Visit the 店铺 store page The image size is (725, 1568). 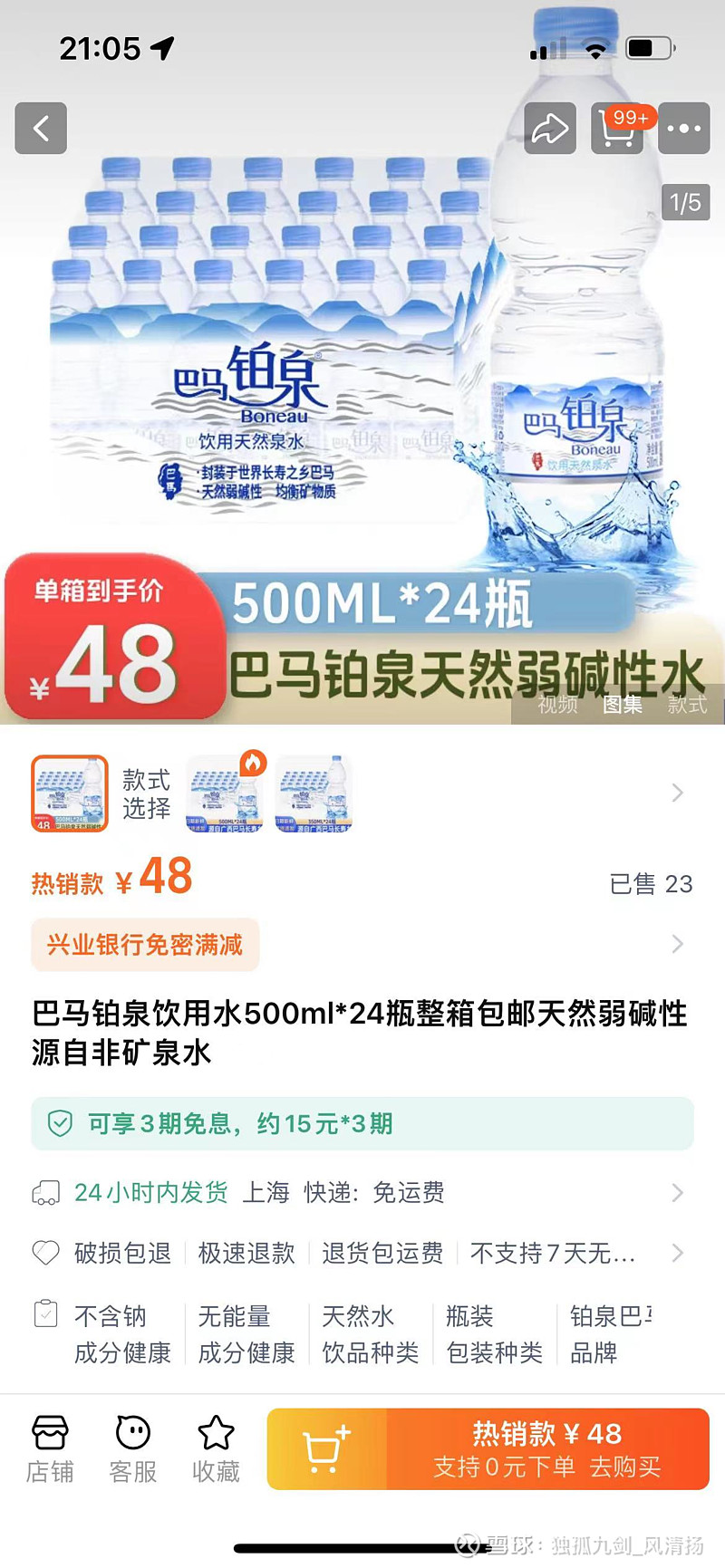tap(50, 1449)
